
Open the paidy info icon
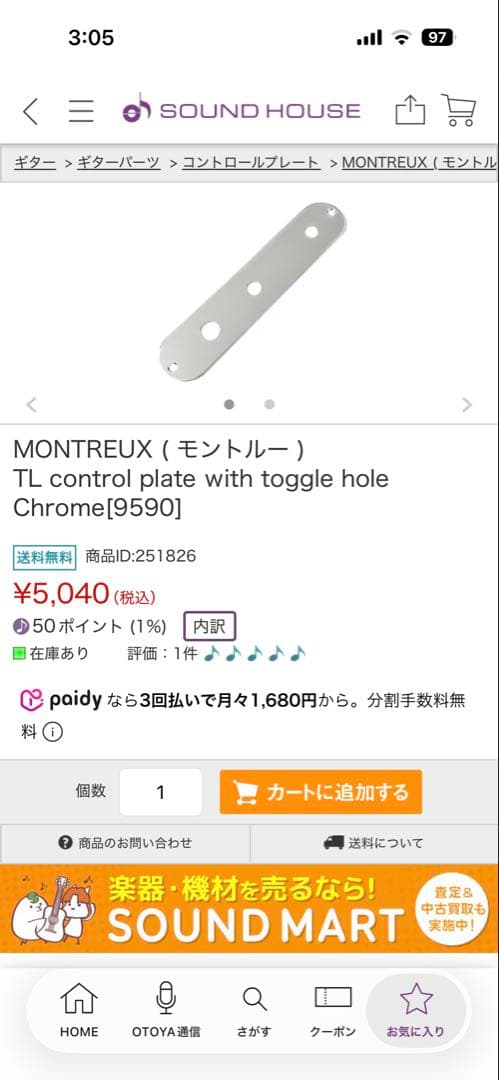tap(52, 731)
